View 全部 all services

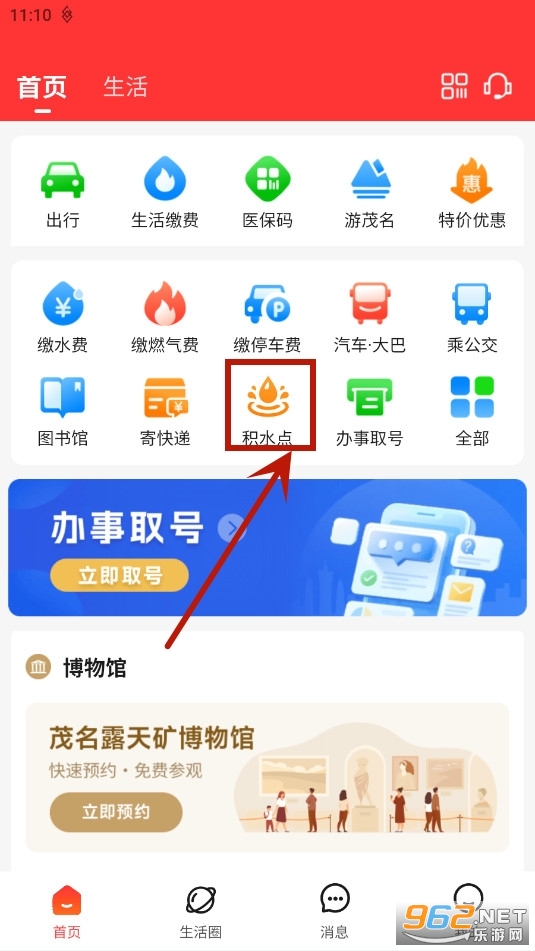(472, 412)
